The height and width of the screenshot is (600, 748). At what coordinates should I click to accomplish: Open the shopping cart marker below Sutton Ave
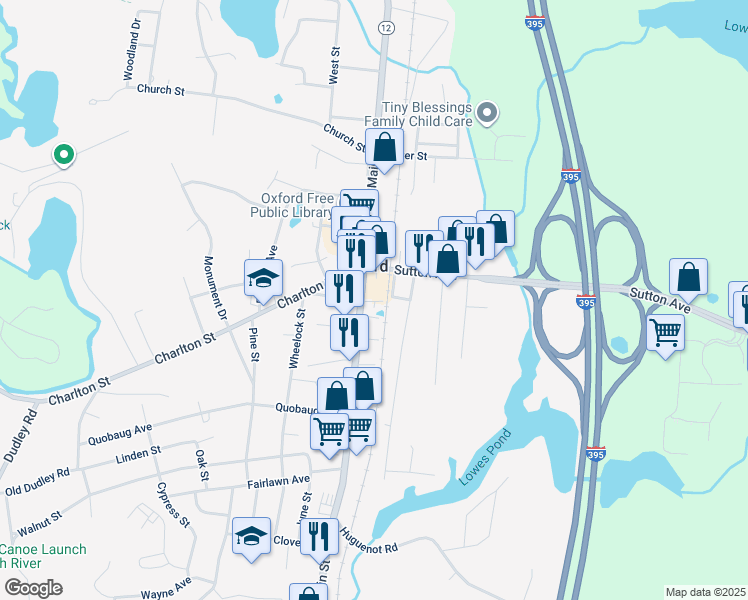[x=666, y=331]
